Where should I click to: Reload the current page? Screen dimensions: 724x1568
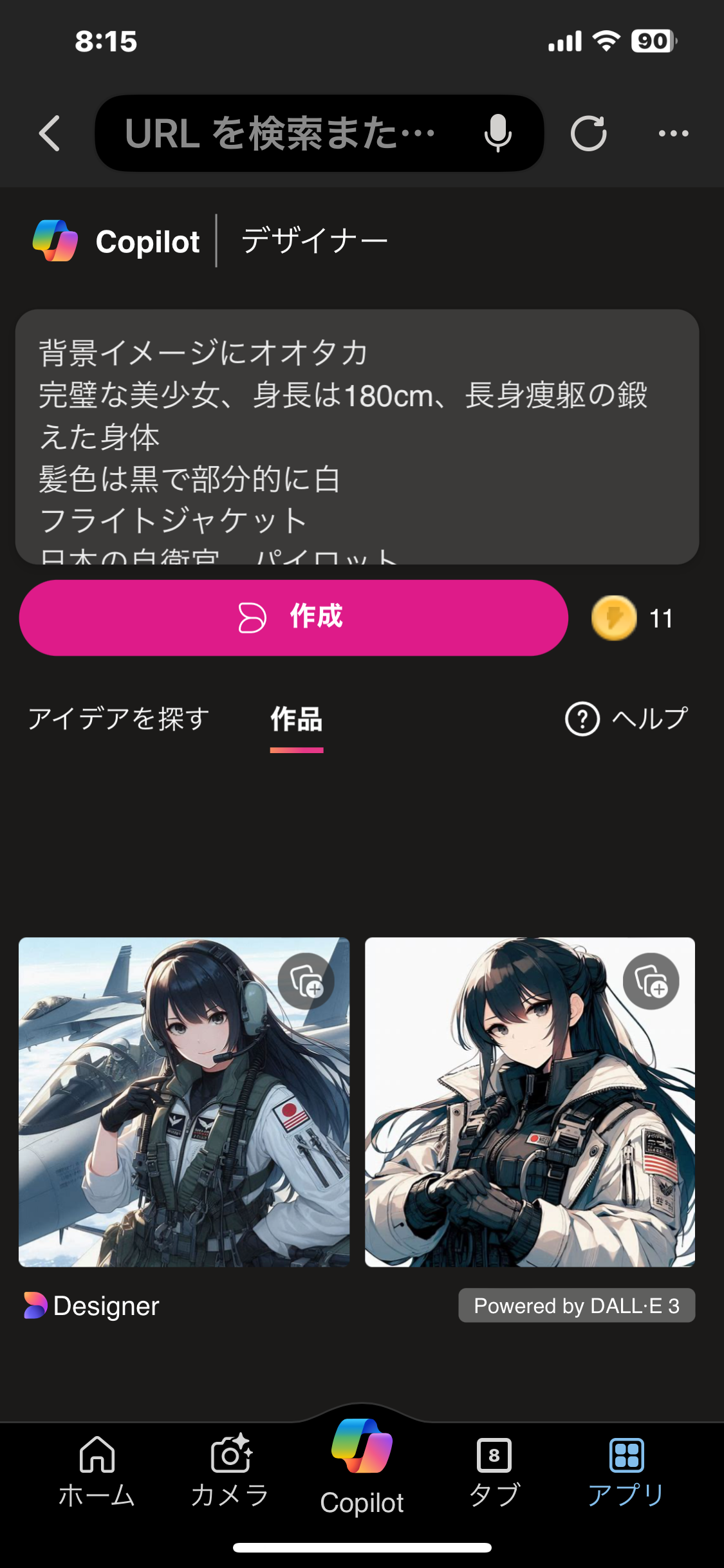pyautogui.click(x=588, y=134)
